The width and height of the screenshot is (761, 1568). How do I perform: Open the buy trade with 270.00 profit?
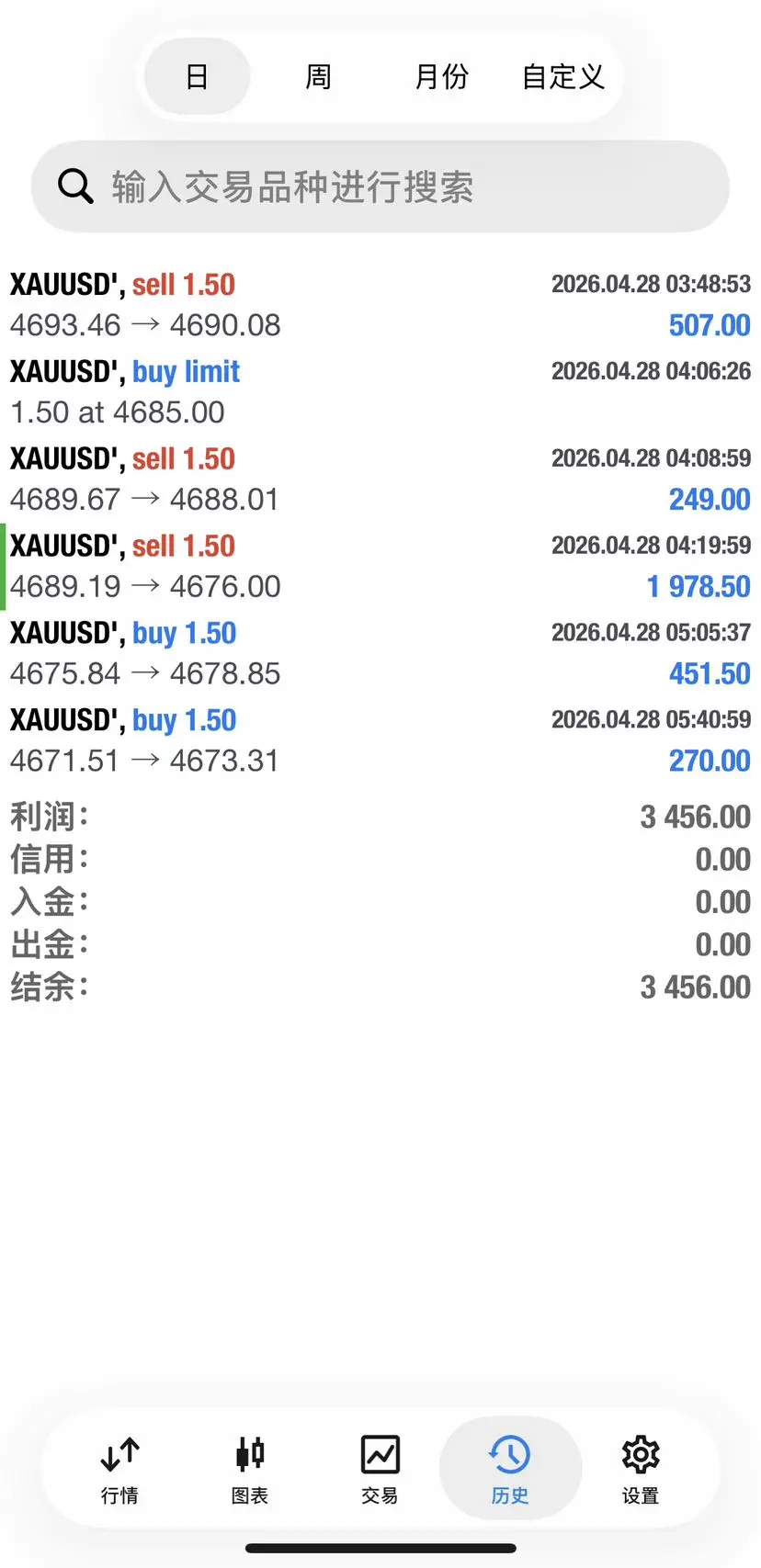(x=380, y=741)
